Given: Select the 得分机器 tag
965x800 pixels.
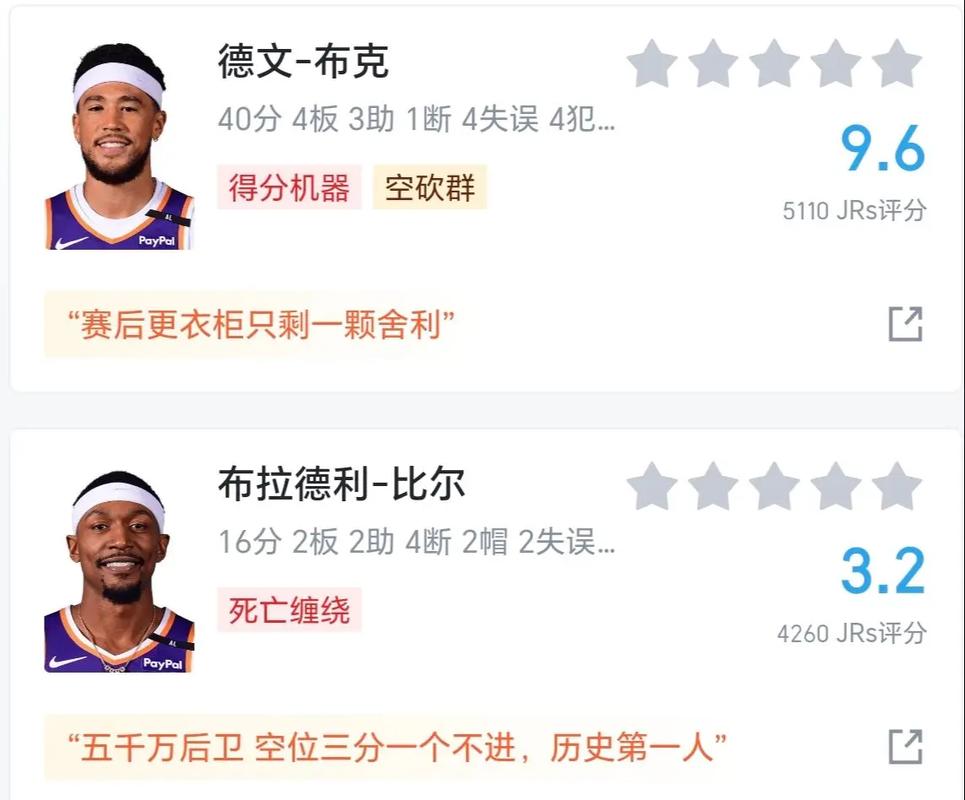Looking at the screenshot, I should tap(289, 187).
